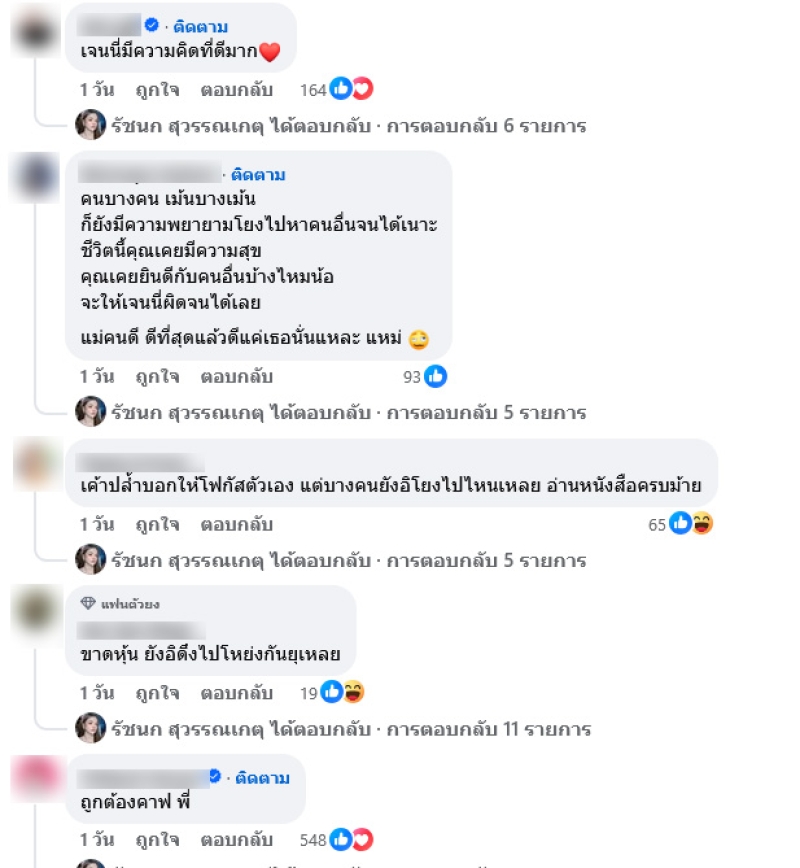Reply to the comment starting with 'คนบางคน เม้นบางเม้น'
This screenshot has height=868, width=800.
[x=236, y=377]
